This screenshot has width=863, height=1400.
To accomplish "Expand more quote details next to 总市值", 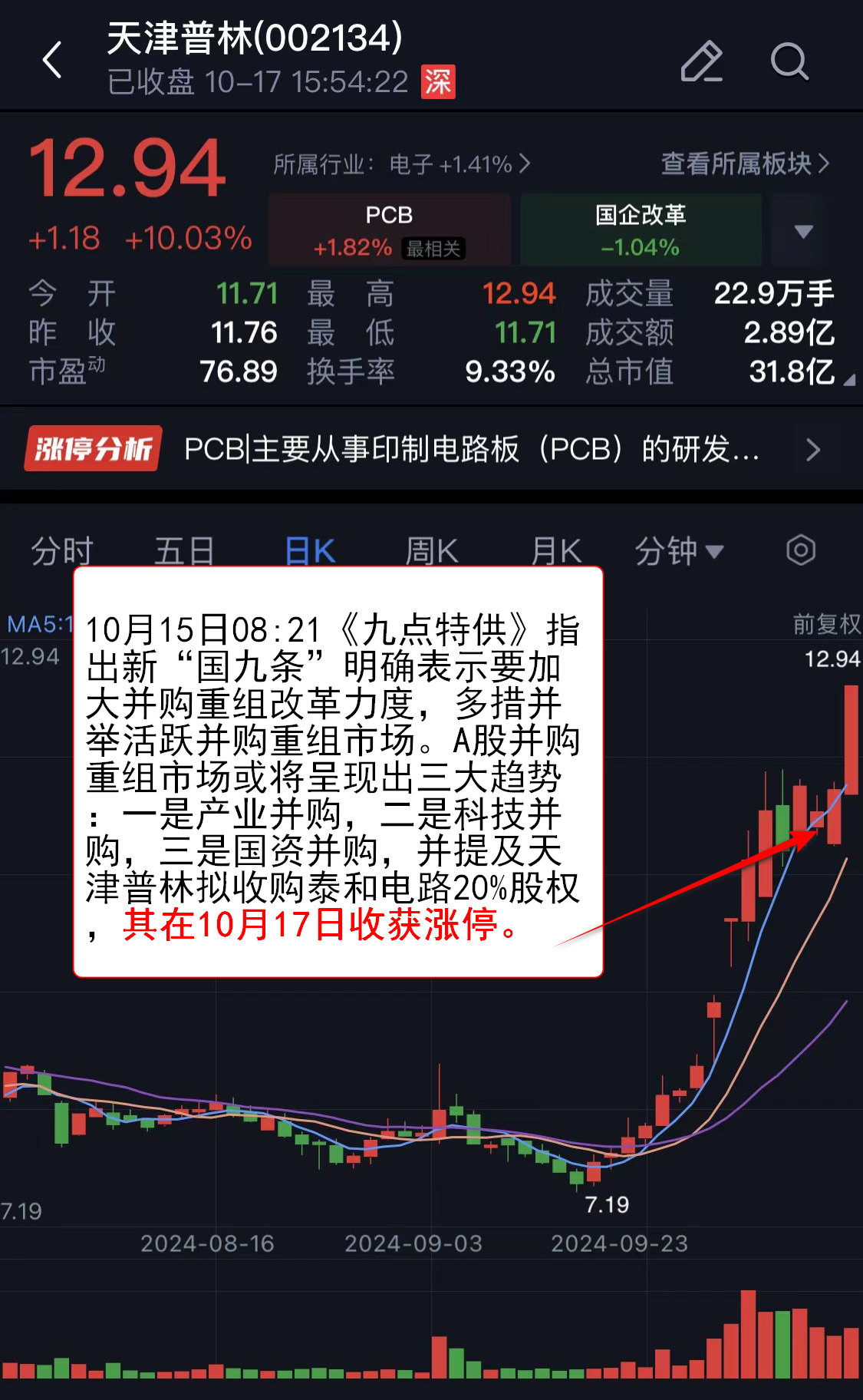I will [x=848, y=380].
